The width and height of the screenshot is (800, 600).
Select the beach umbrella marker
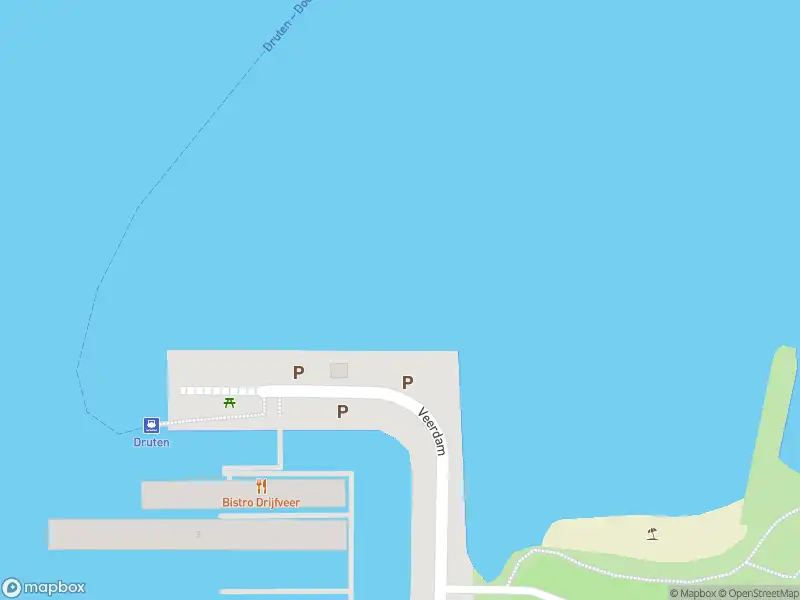[652, 533]
